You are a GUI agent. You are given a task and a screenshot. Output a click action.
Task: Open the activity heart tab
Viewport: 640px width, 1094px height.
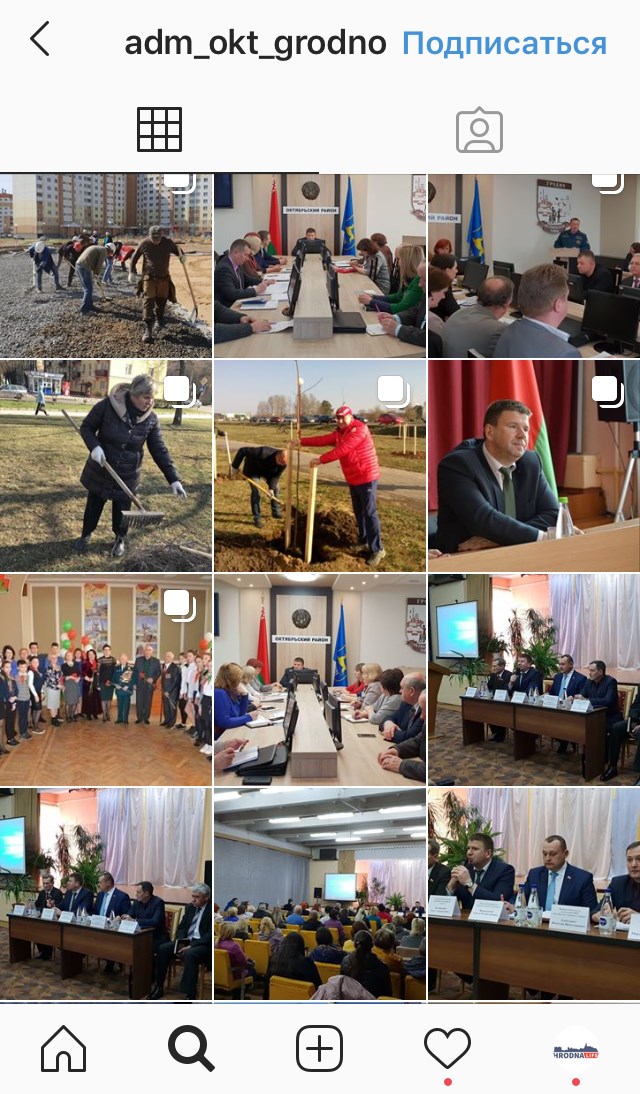[447, 1049]
